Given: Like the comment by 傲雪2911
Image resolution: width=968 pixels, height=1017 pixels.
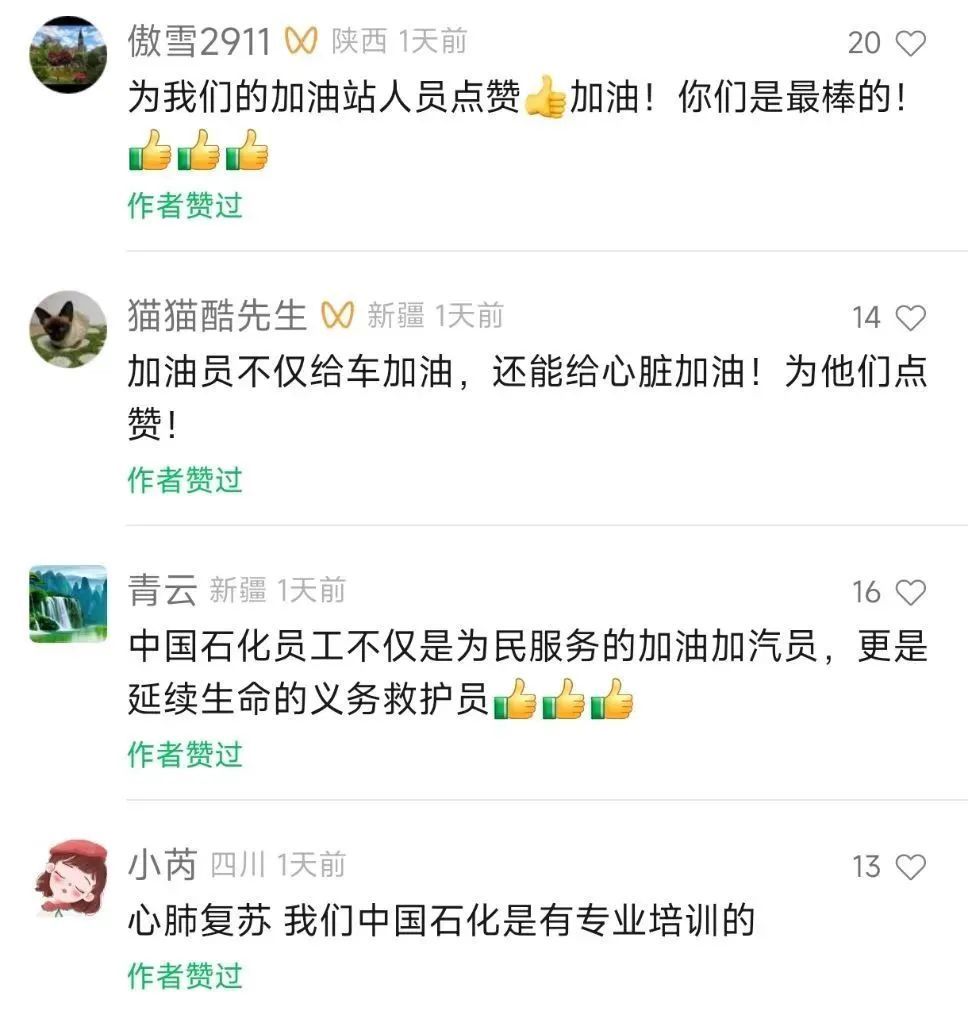Looking at the screenshot, I should (910, 43).
